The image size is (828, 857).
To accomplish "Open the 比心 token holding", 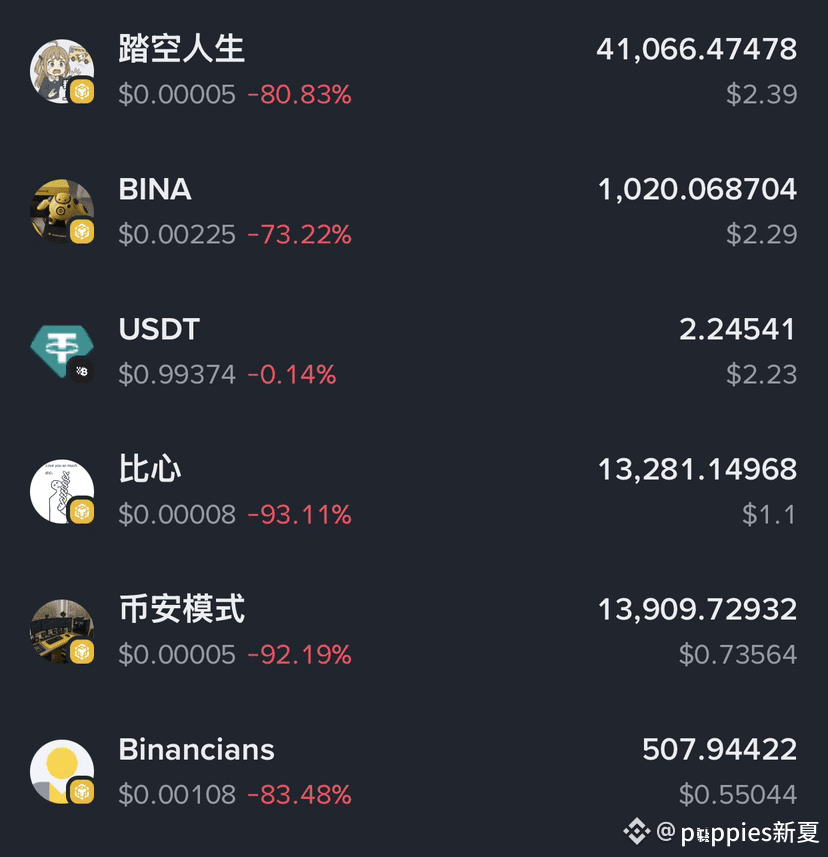I will pyautogui.click(x=413, y=491).
